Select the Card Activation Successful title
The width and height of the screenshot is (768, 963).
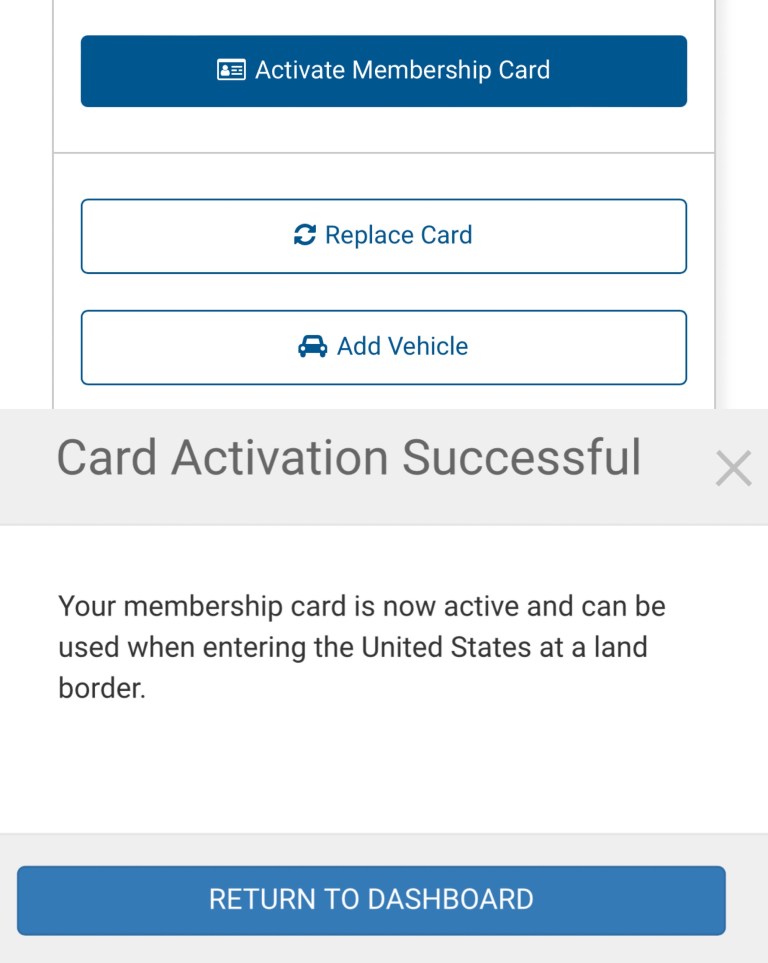(350, 458)
